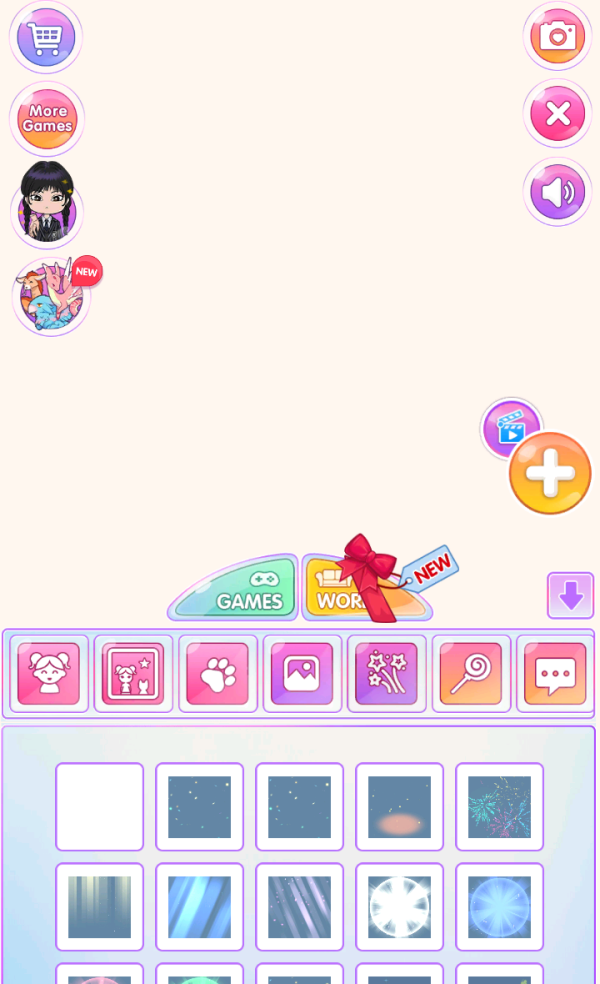Mute the sound with the speaker icon
The width and height of the screenshot is (600, 984).
[557, 192]
